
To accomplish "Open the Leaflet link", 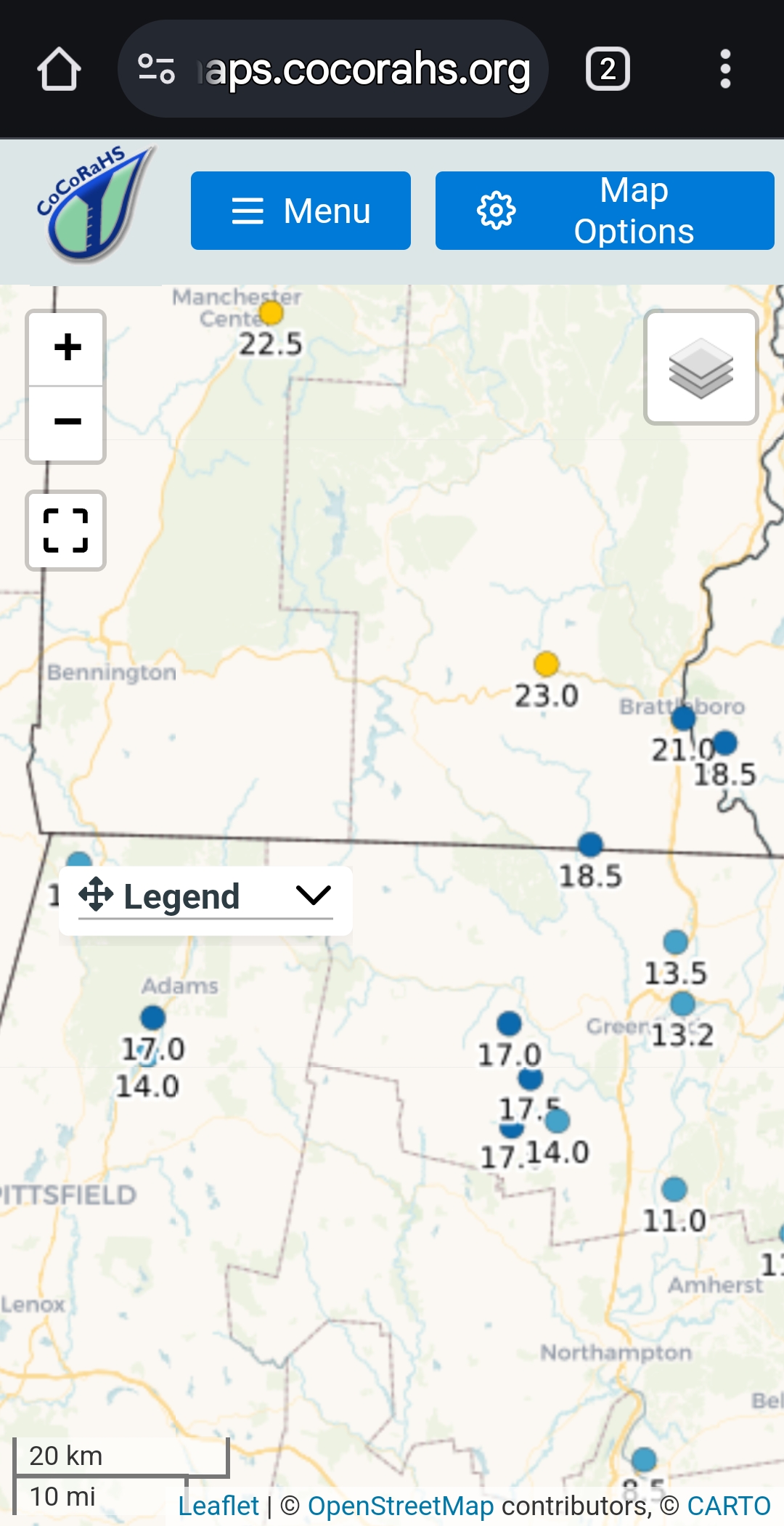I will coord(219,1506).
